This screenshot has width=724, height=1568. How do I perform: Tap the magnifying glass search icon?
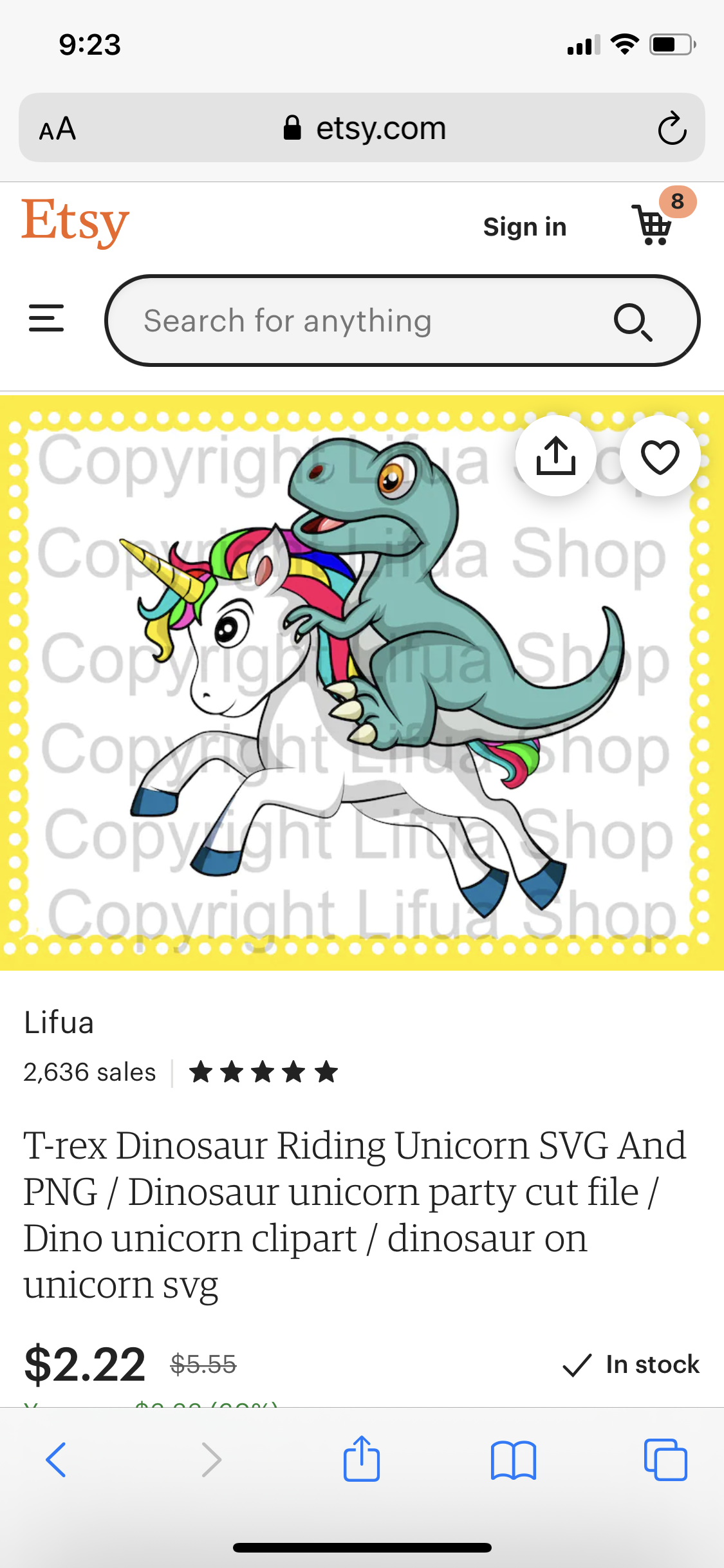(x=633, y=322)
